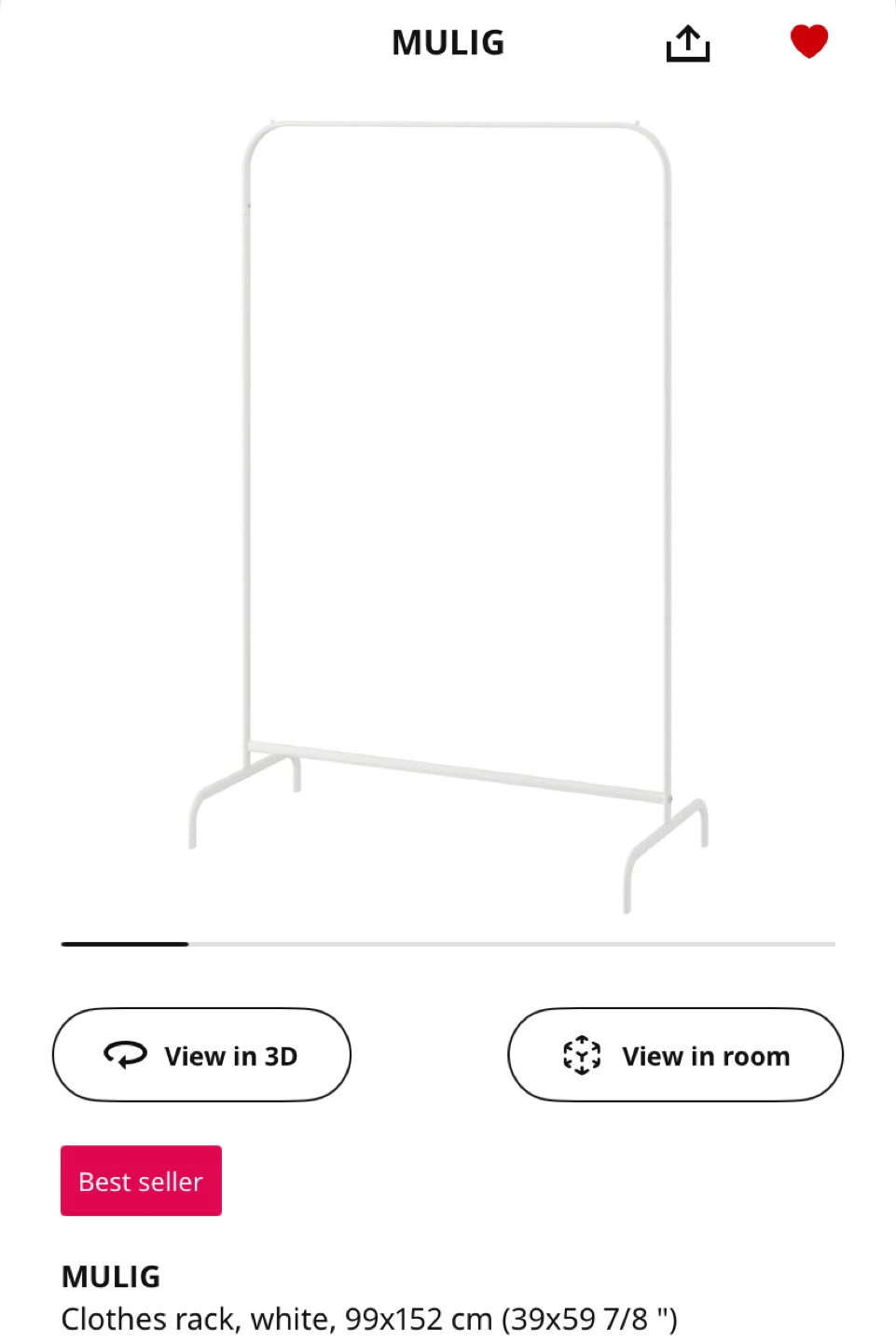
Task: Open View in 3D
Action: 201,1055
